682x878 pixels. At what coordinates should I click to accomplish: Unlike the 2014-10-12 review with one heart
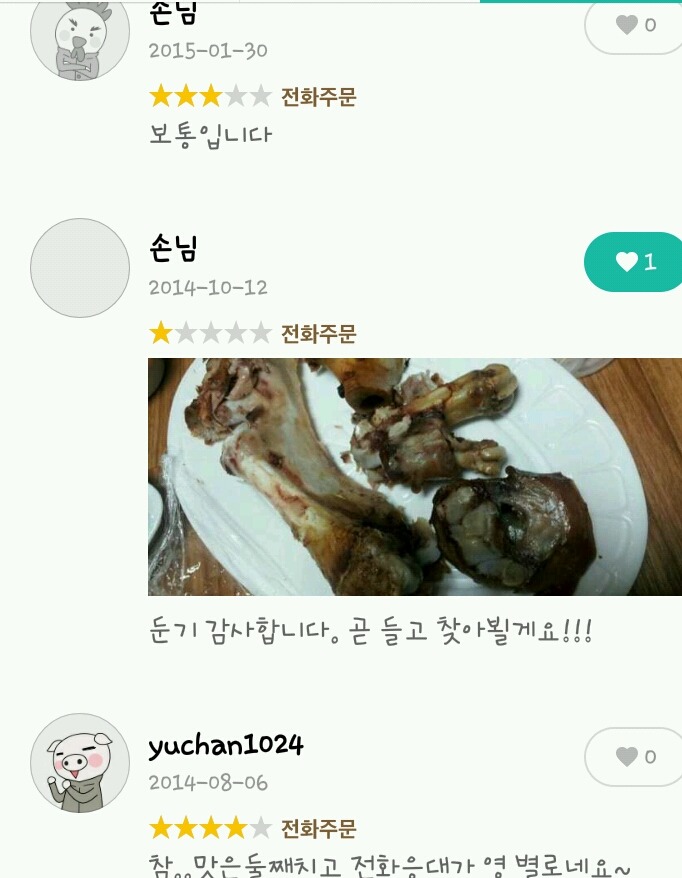(x=636, y=262)
